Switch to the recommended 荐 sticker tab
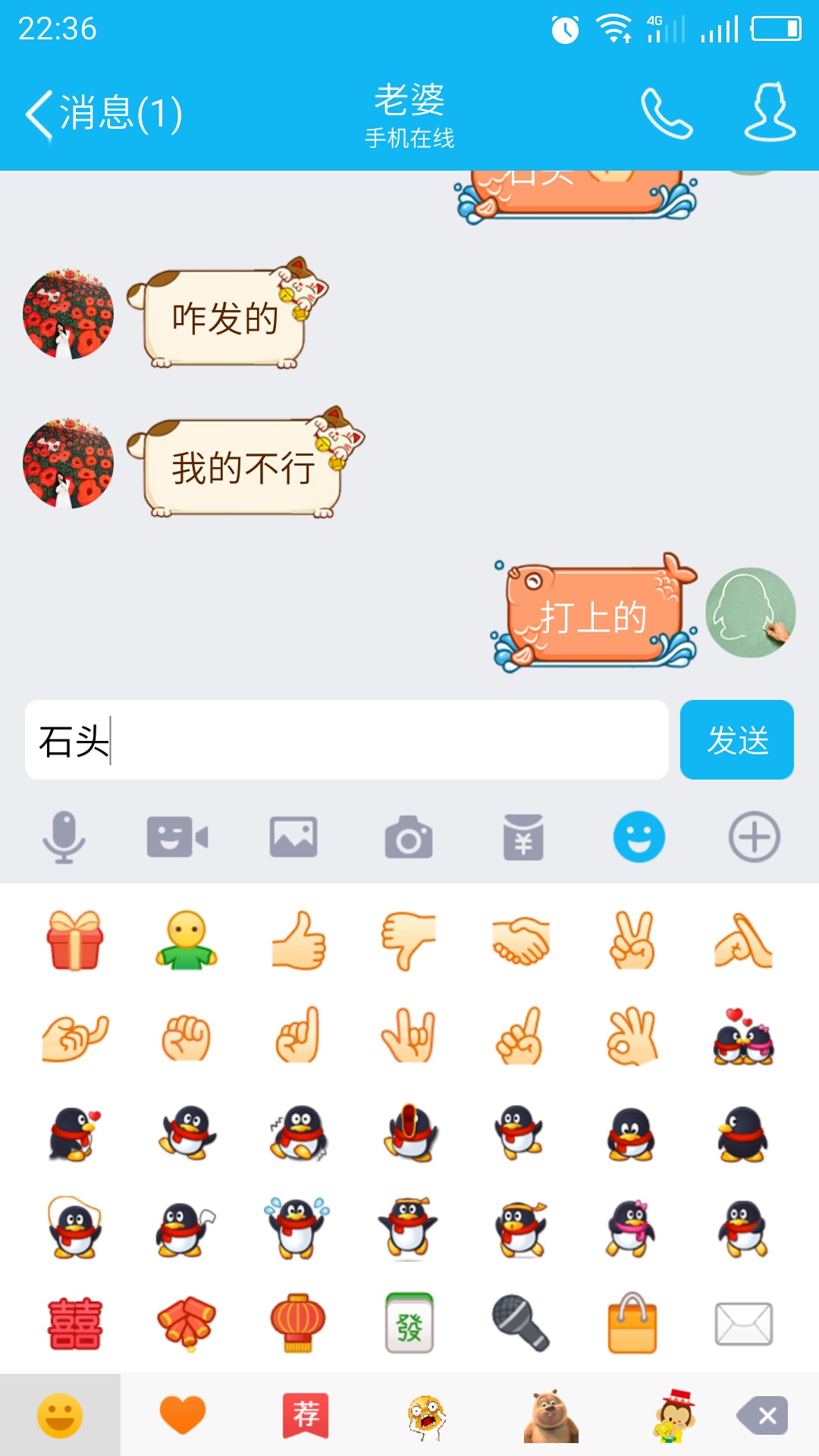The image size is (819, 1456). point(306,1414)
